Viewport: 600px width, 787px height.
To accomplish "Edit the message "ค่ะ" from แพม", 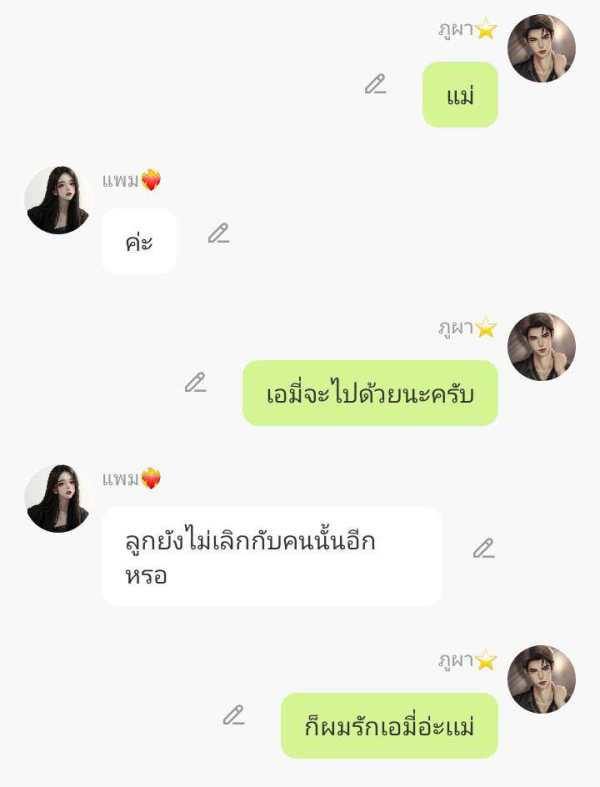I will point(218,234).
